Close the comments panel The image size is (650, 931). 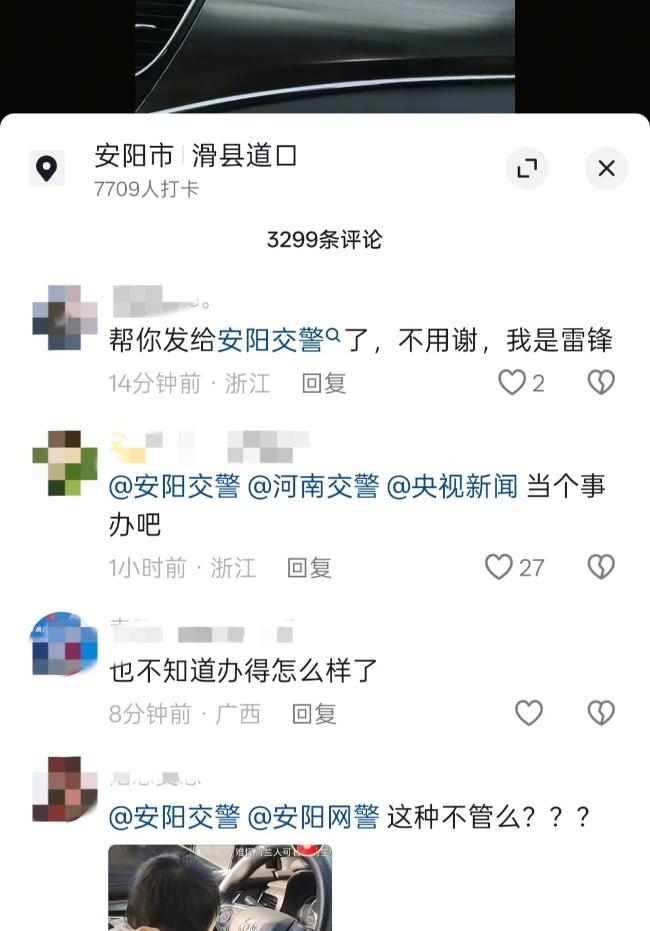[606, 168]
